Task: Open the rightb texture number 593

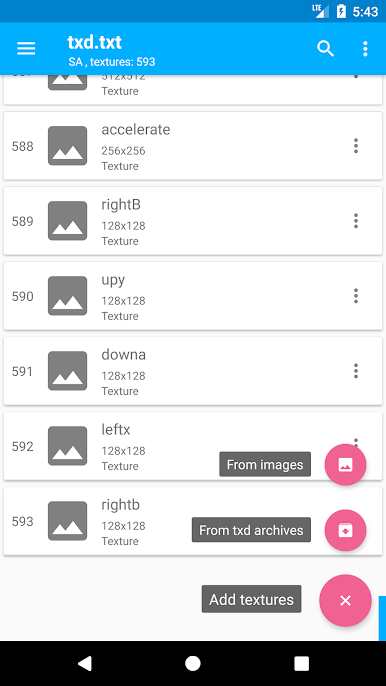Action: click(96, 522)
